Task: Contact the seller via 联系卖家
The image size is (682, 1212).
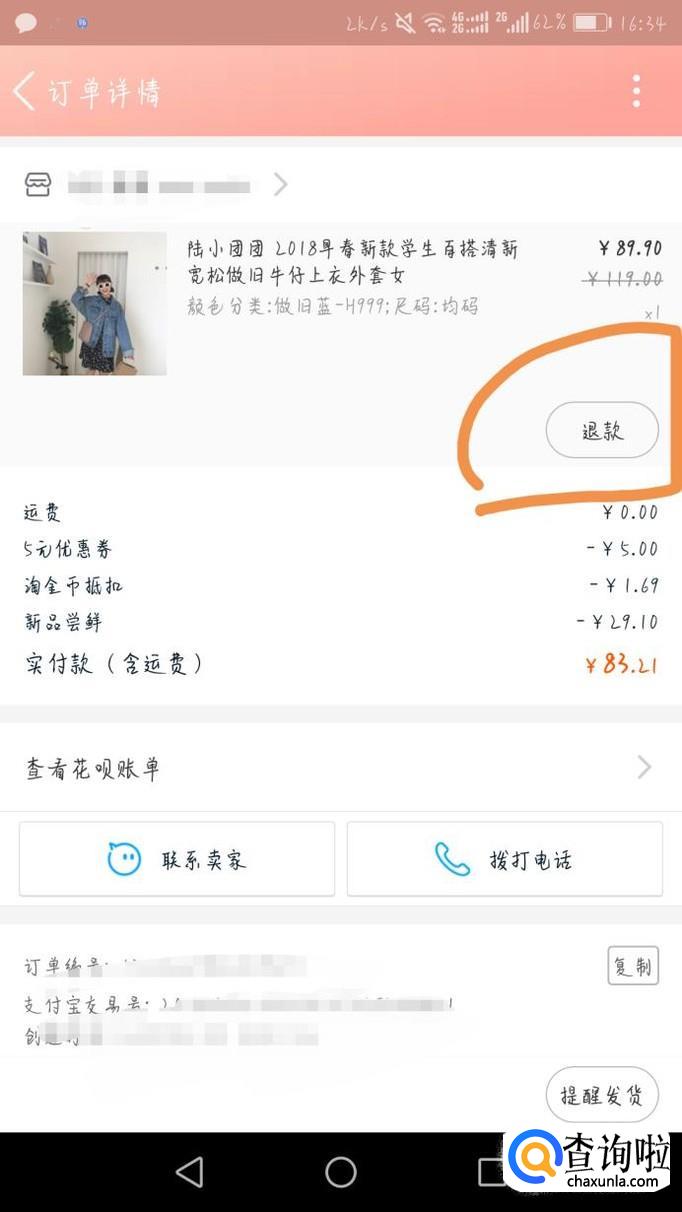Action: click(177, 859)
